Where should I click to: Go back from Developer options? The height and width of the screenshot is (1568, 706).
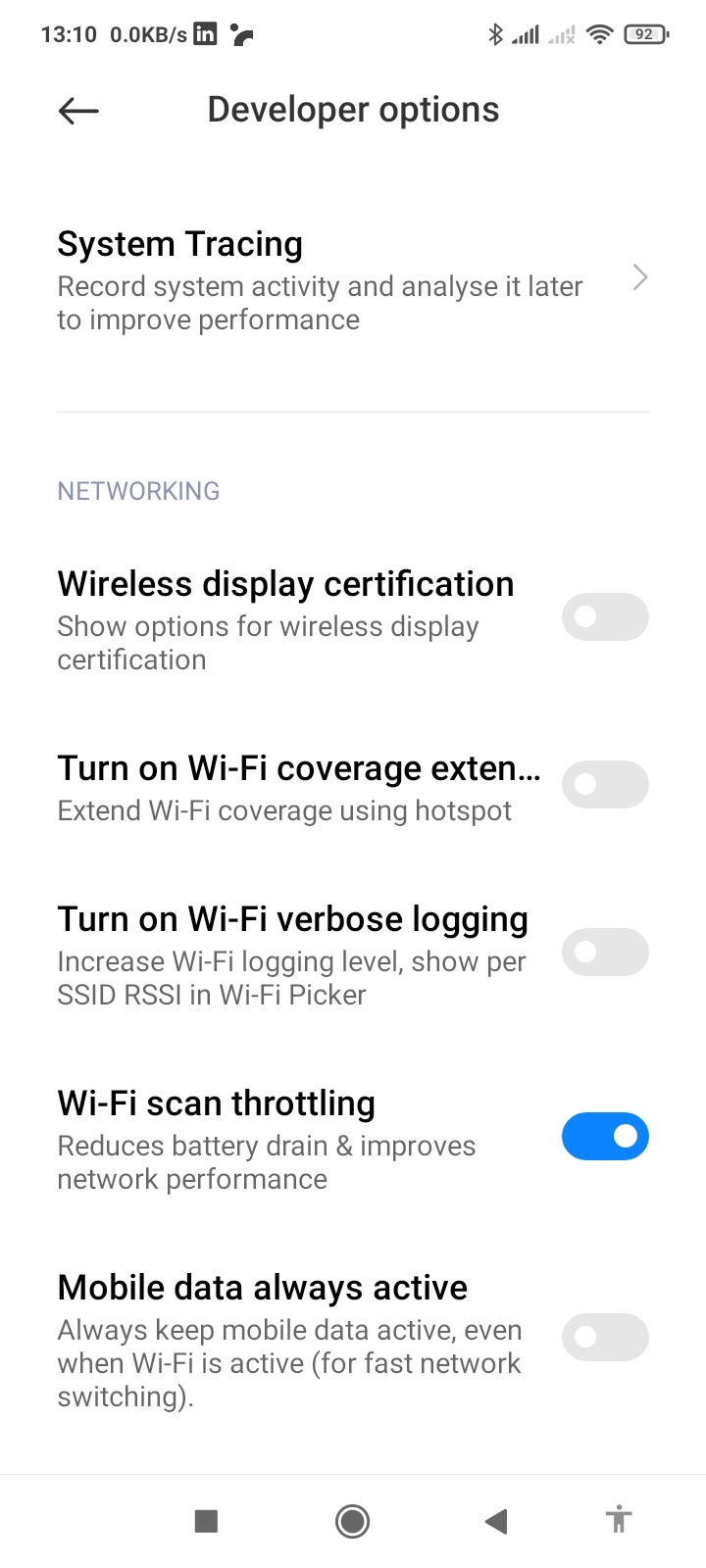click(78, 111)
